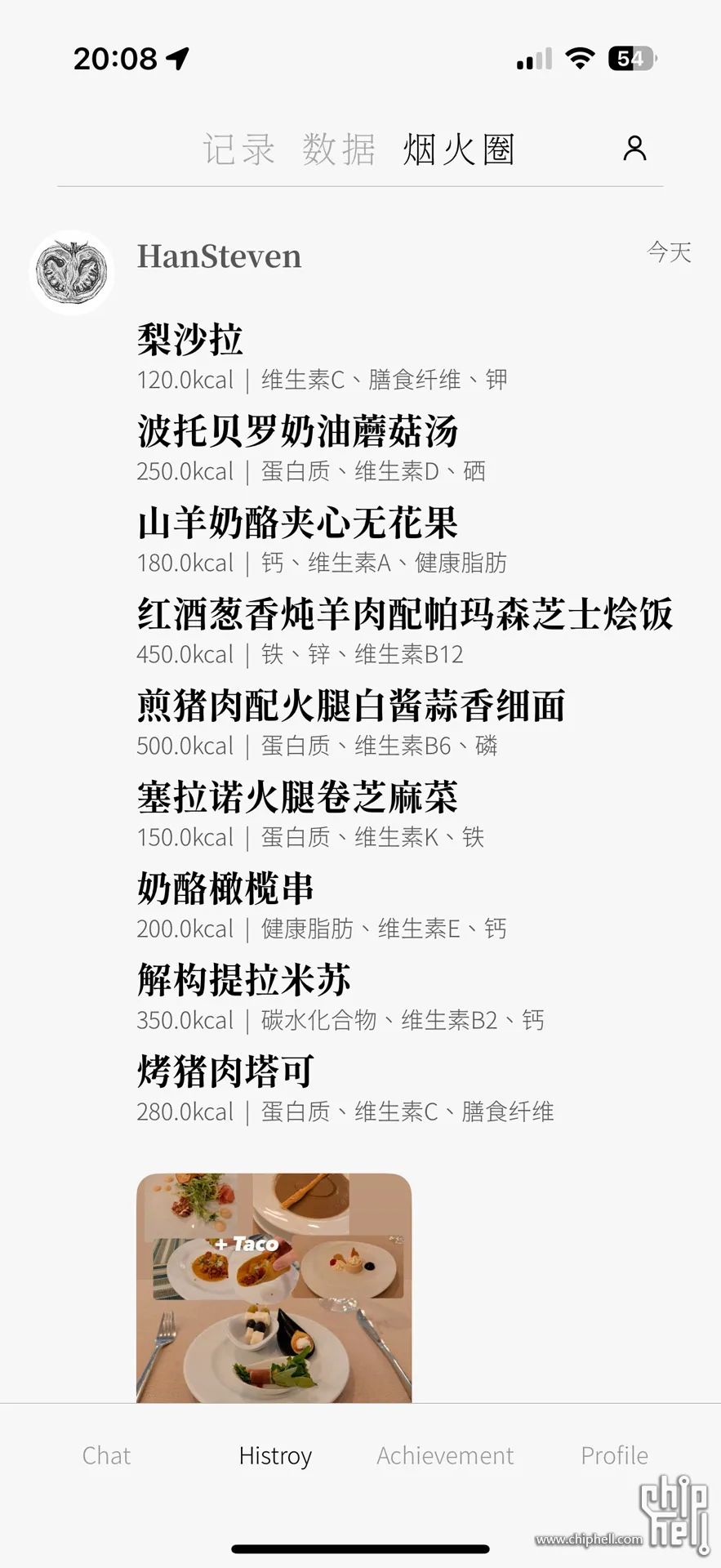Switch to the Achievement tab
721x1568 pixels.
[445, 1455]
